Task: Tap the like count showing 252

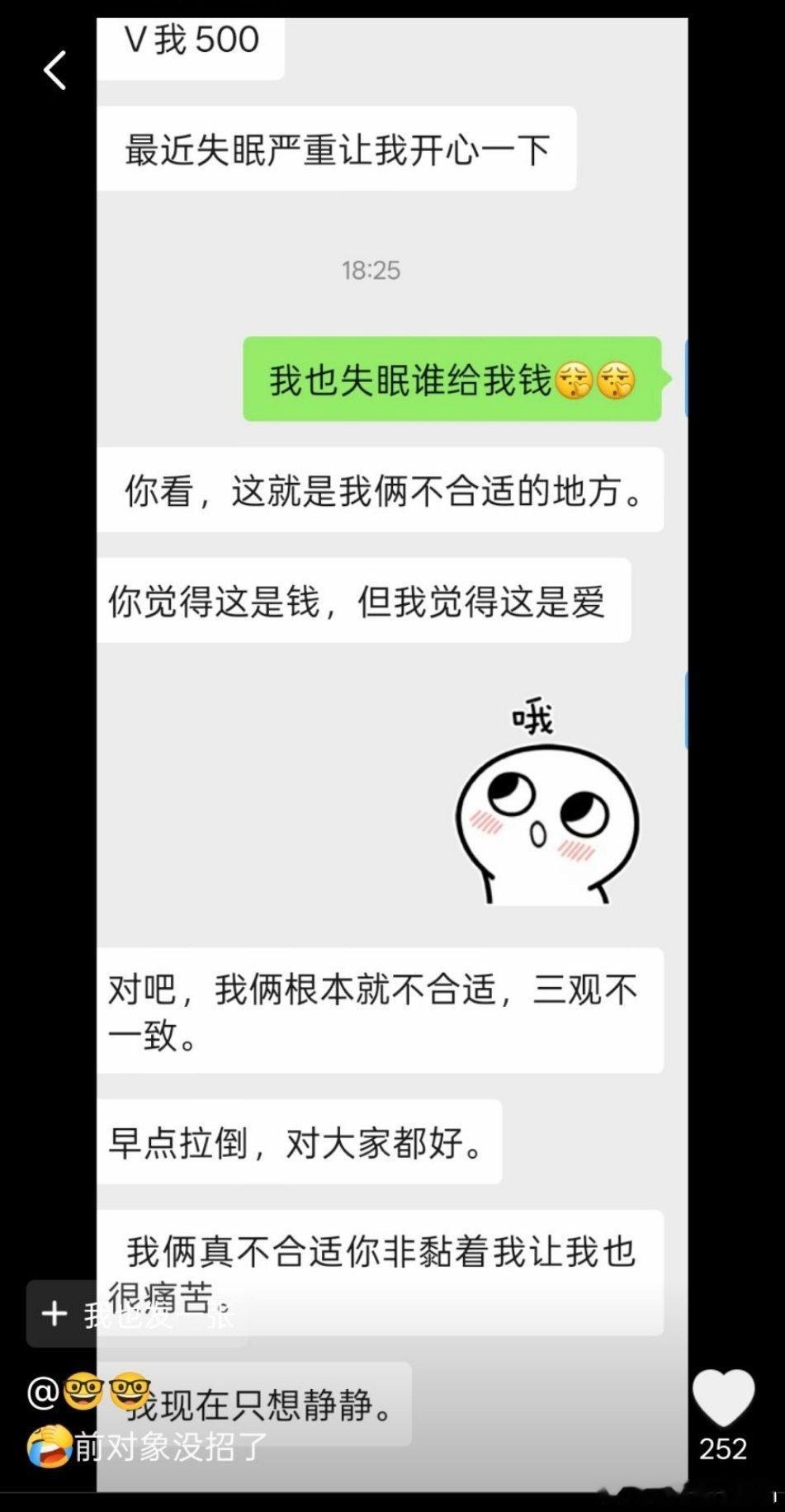Action: 724,1448
